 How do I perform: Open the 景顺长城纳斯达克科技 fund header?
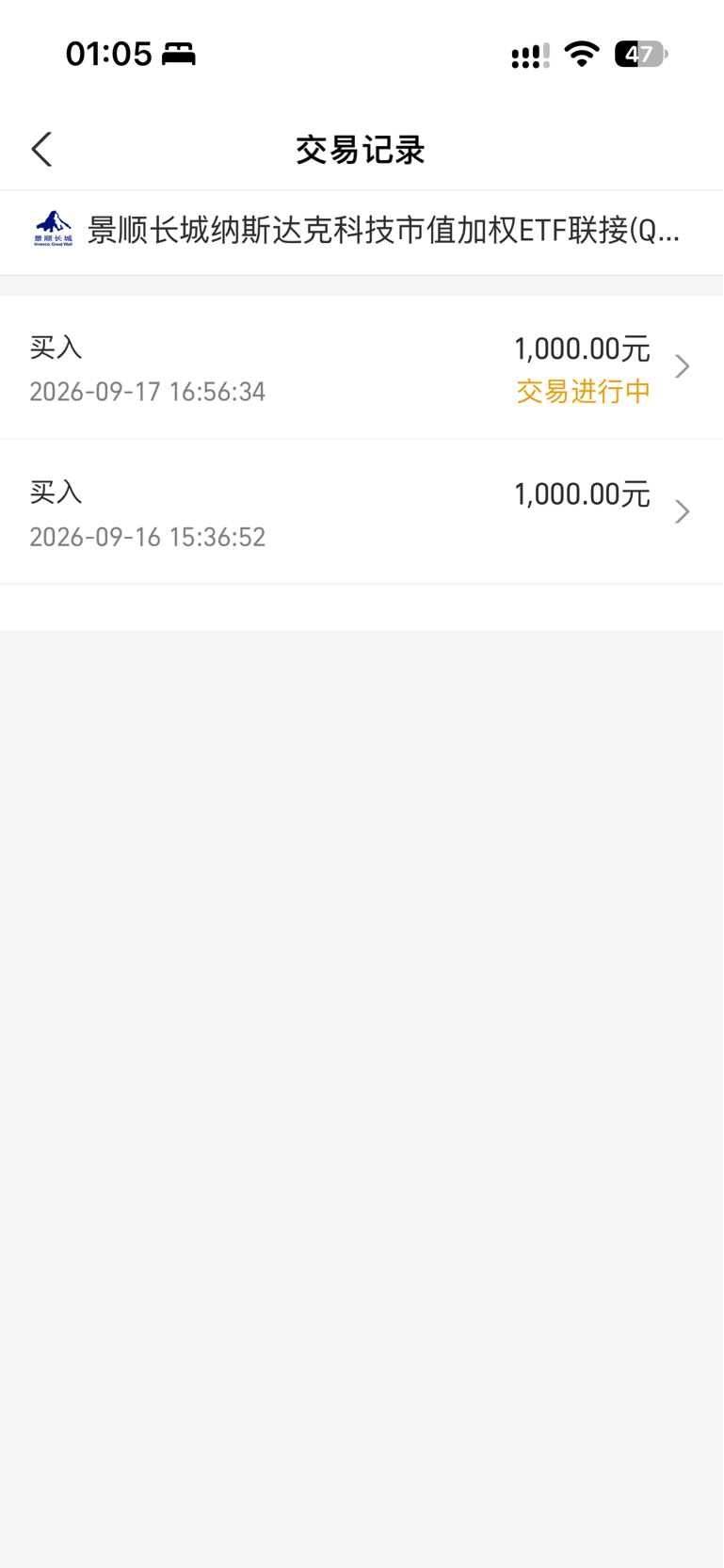click(x=362, y=232)
